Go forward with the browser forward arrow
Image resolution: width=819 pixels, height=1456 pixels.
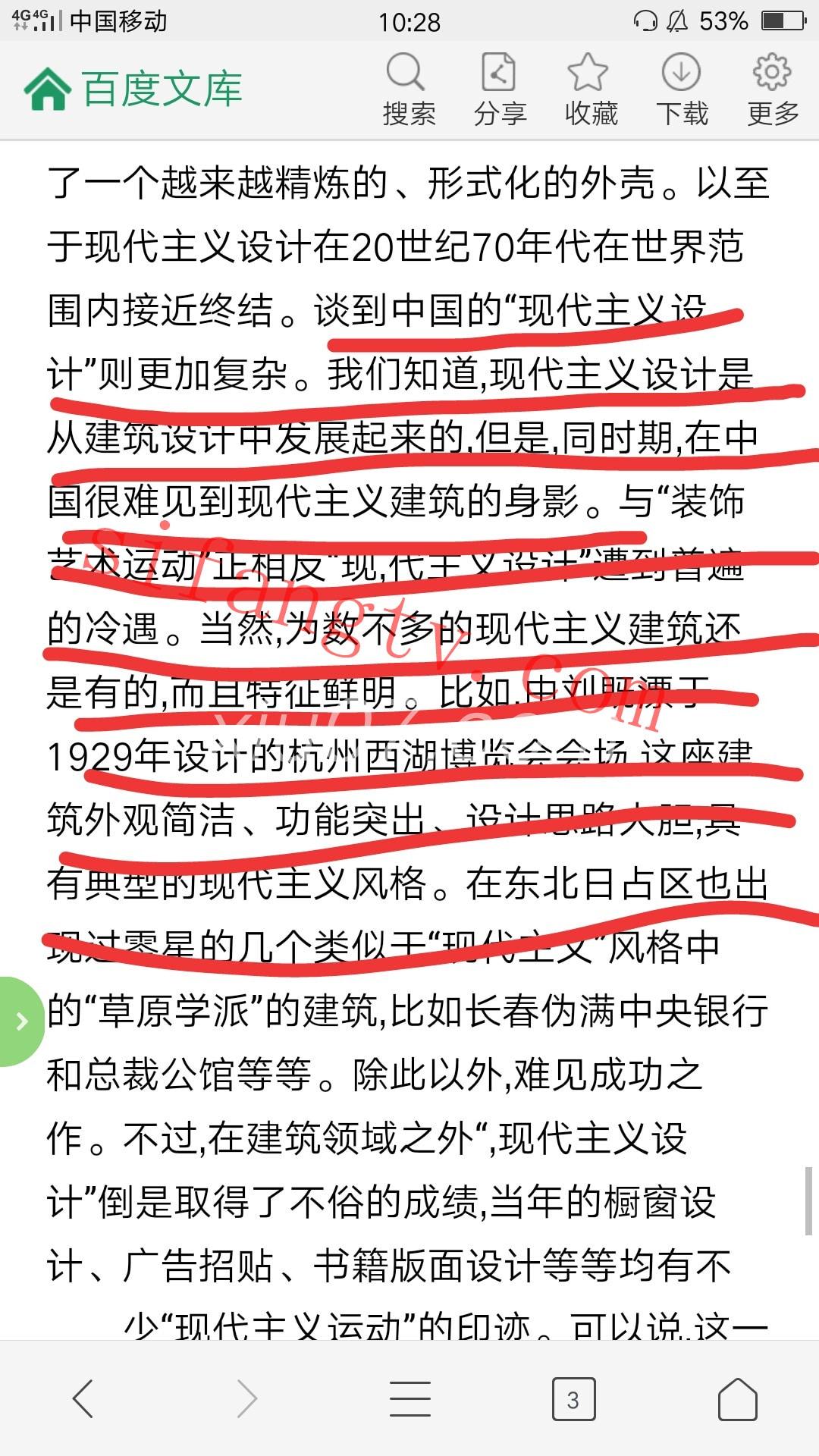click(x=247, y=1398)
